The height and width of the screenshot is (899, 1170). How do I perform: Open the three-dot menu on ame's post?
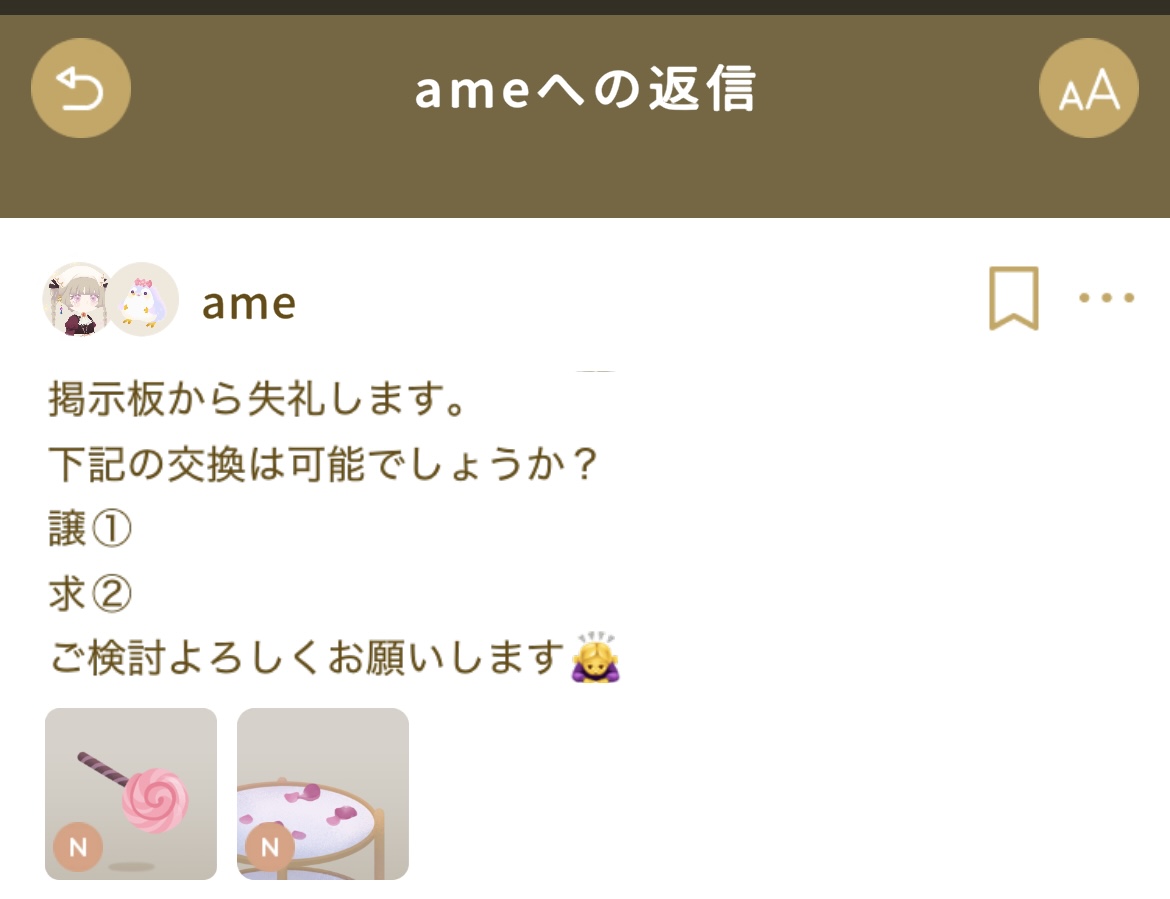click(1106, 298)
